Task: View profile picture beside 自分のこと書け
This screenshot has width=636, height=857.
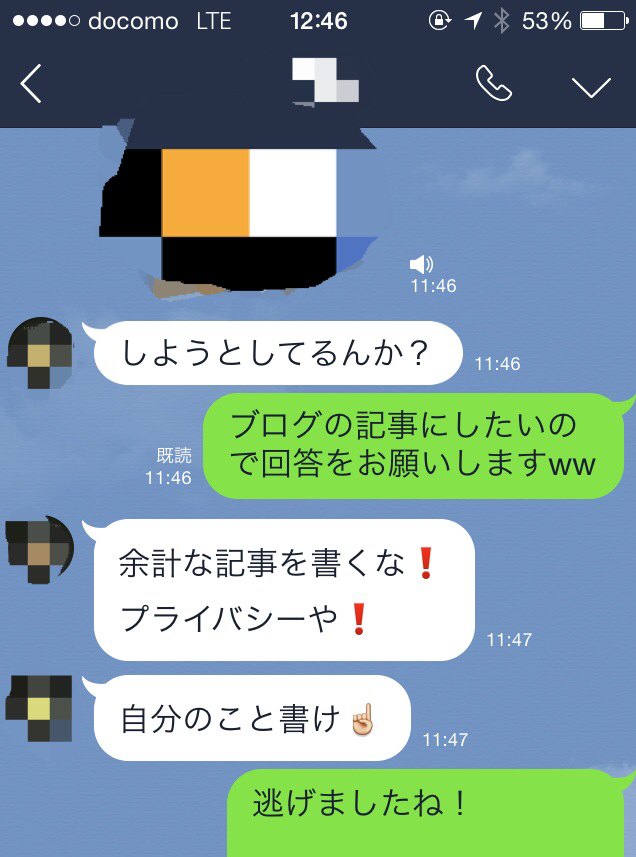Action: 39,708
